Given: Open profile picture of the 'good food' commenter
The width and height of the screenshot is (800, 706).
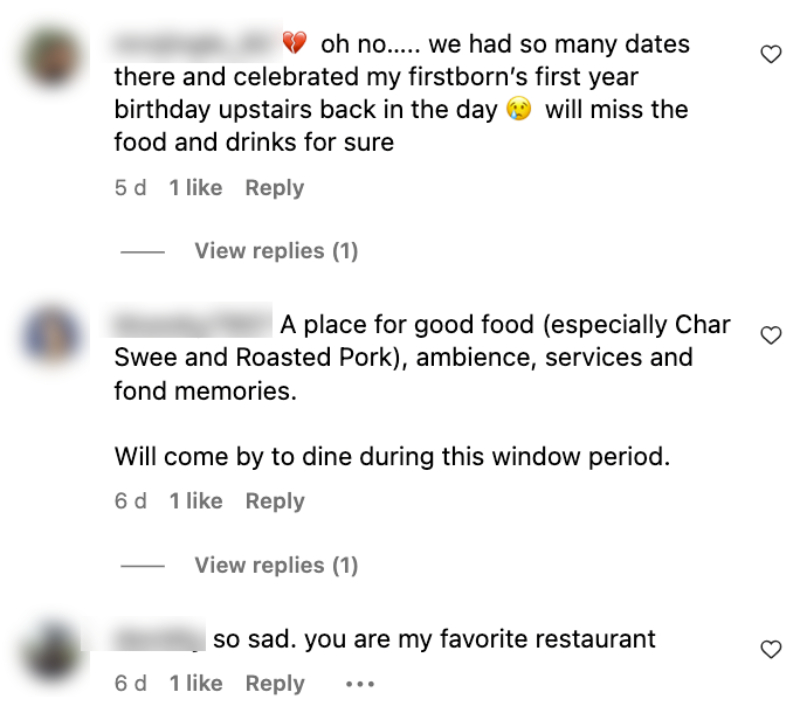Looking at the screenshot, I should coord(53,338).
